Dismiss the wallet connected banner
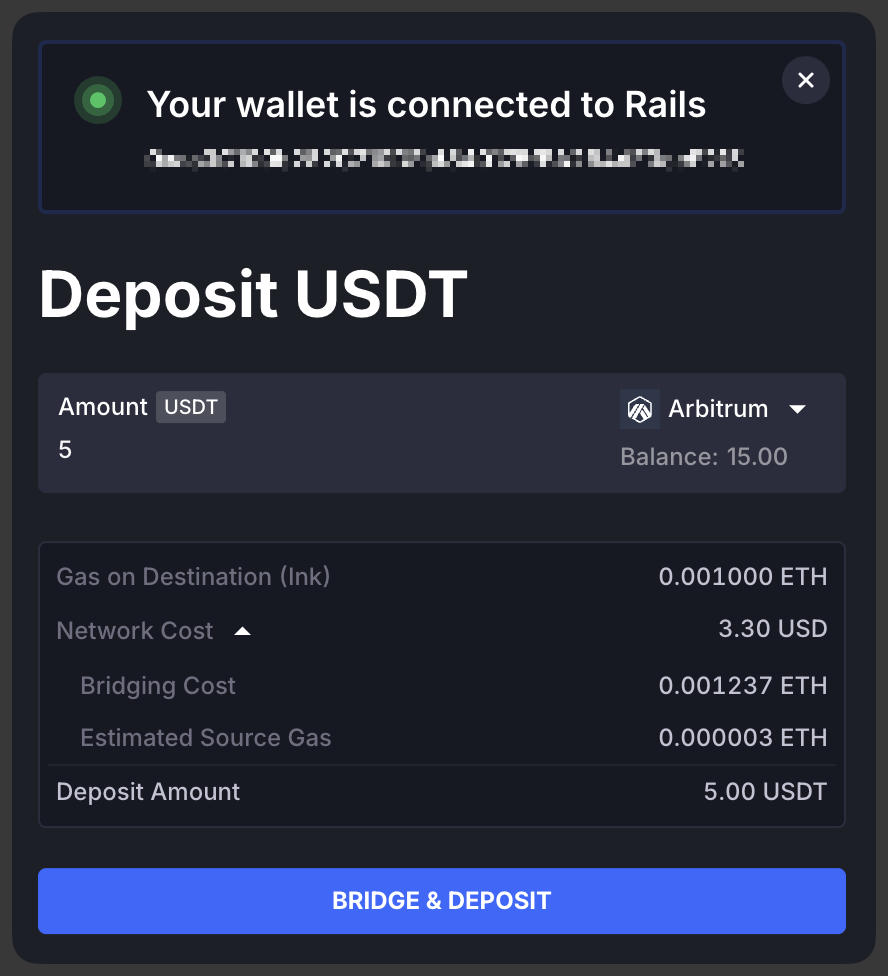The height and width of the screenshot is (976, 888). click(806, 81)
